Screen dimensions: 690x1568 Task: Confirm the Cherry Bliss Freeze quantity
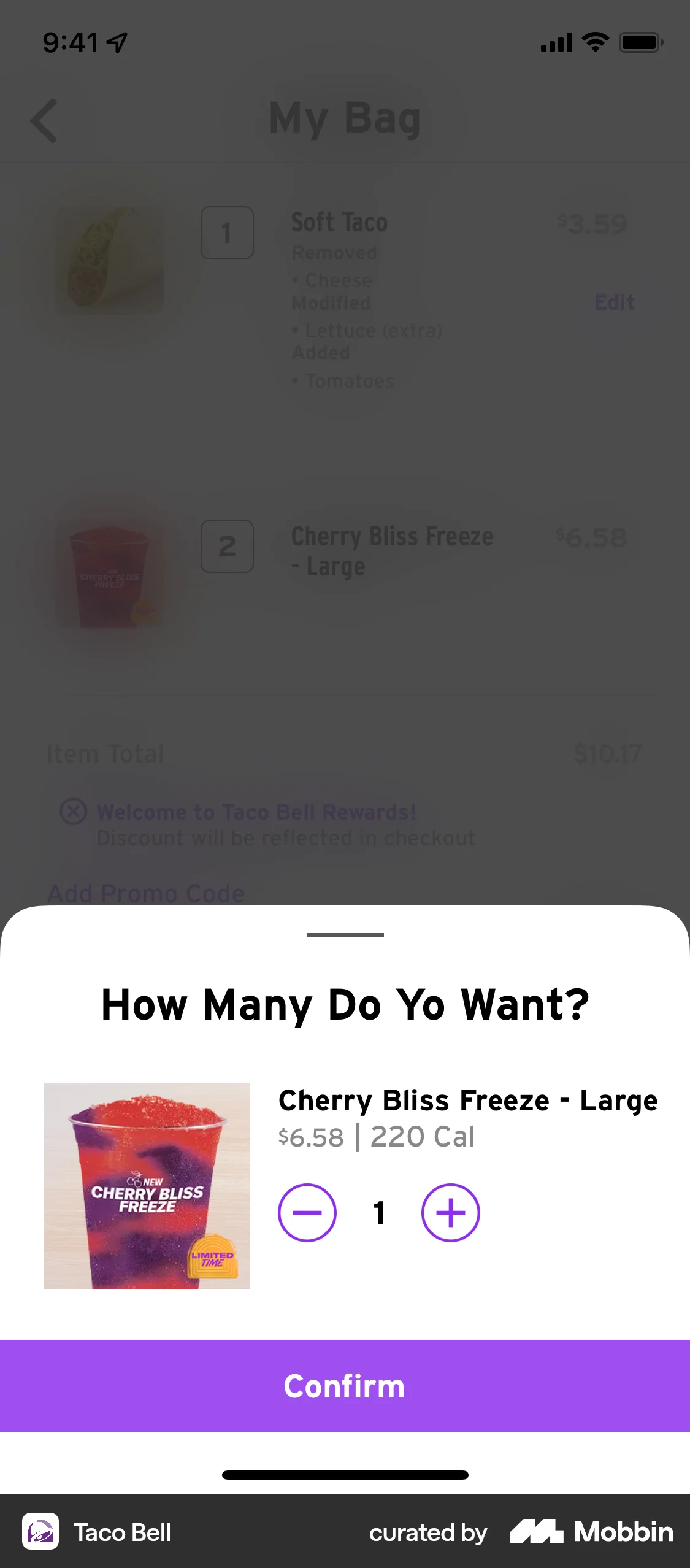point(345,1385)
